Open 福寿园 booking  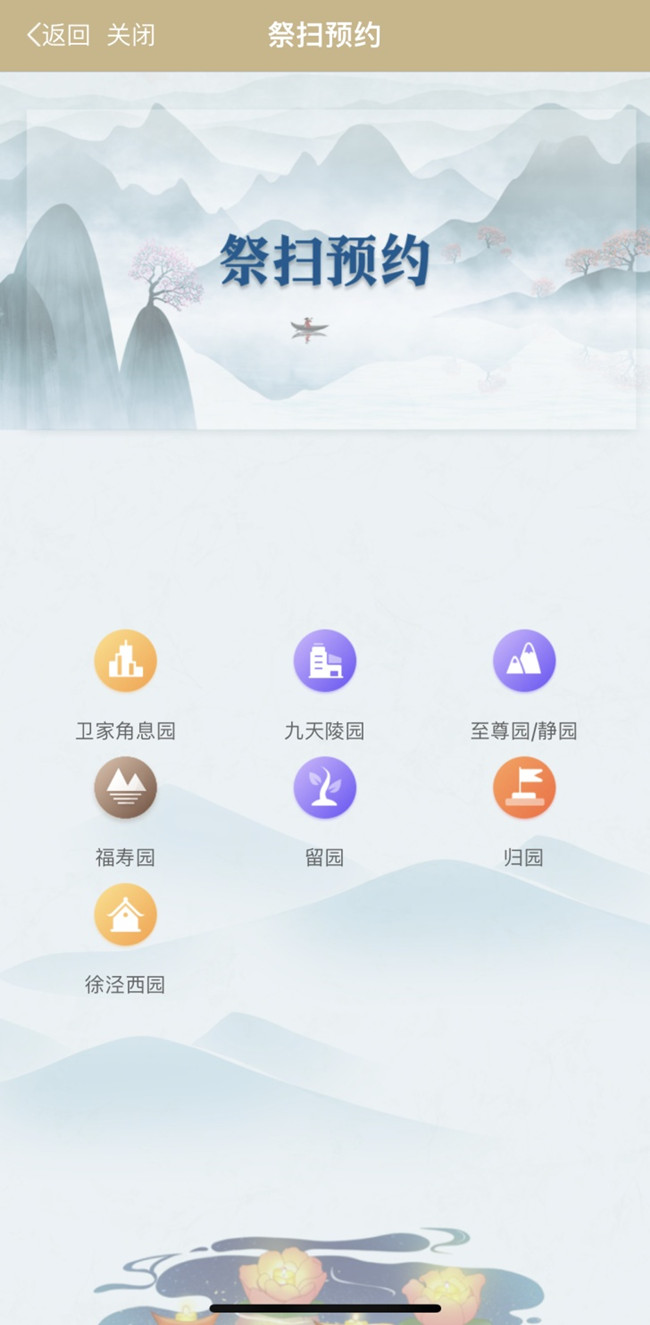125,788
